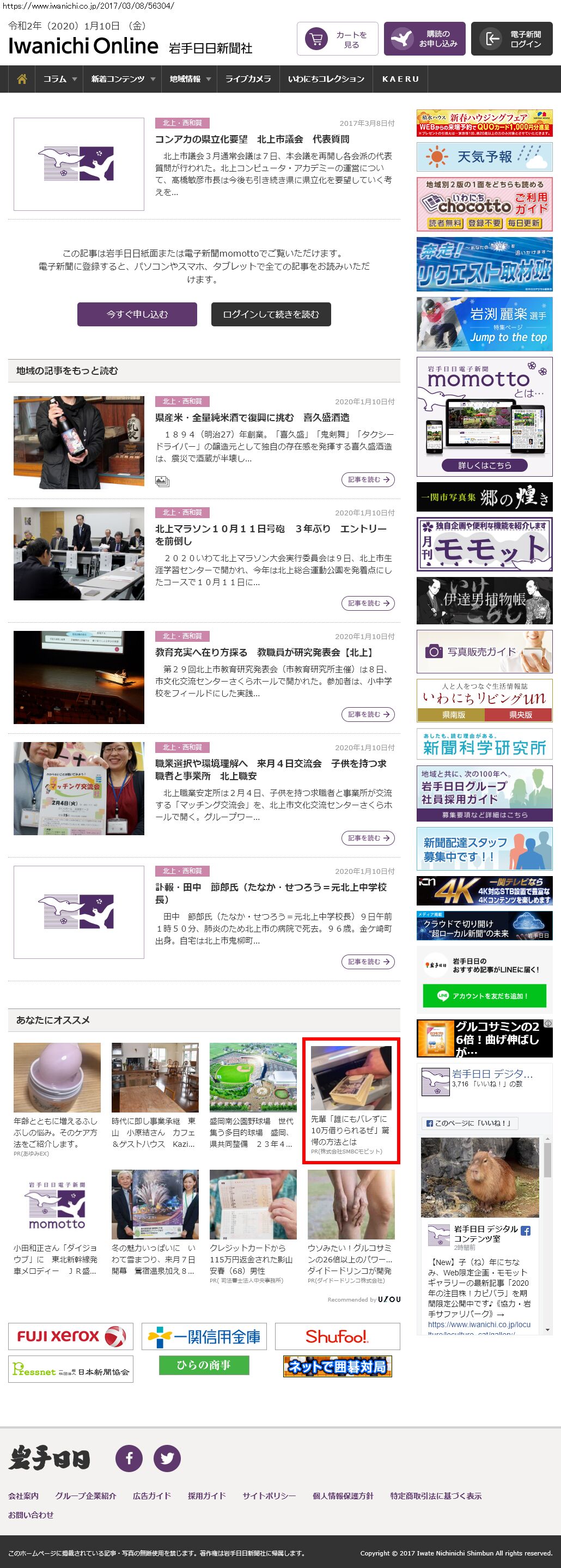The image size is (561, 1568).
Task: Select the KAERU navigation item
Action: point(400,79)
